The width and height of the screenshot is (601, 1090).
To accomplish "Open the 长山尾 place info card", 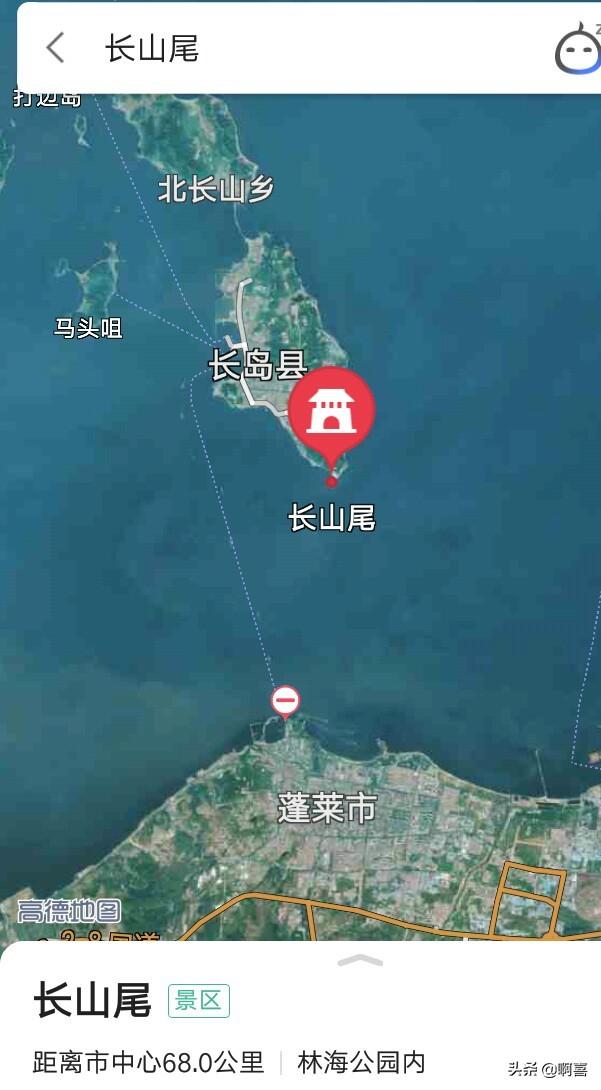I will 300,1016.
